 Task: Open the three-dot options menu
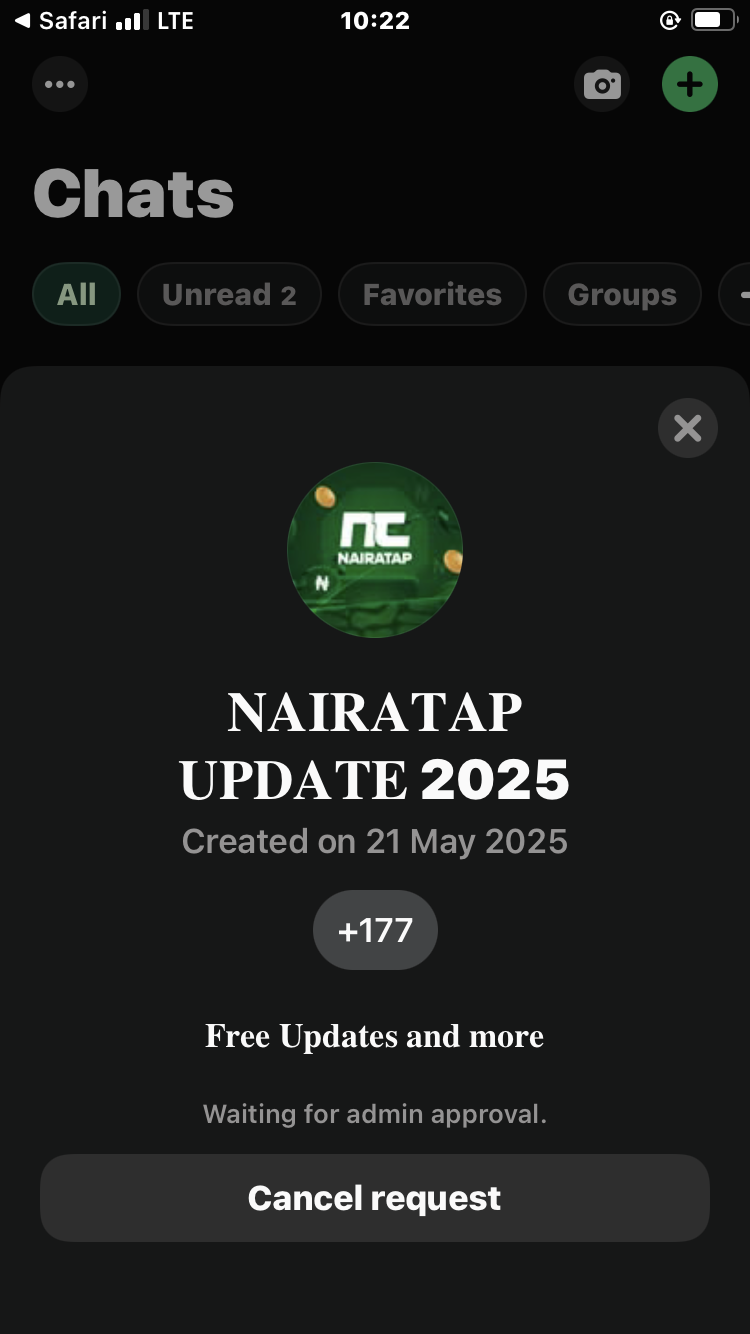[60, 84]
